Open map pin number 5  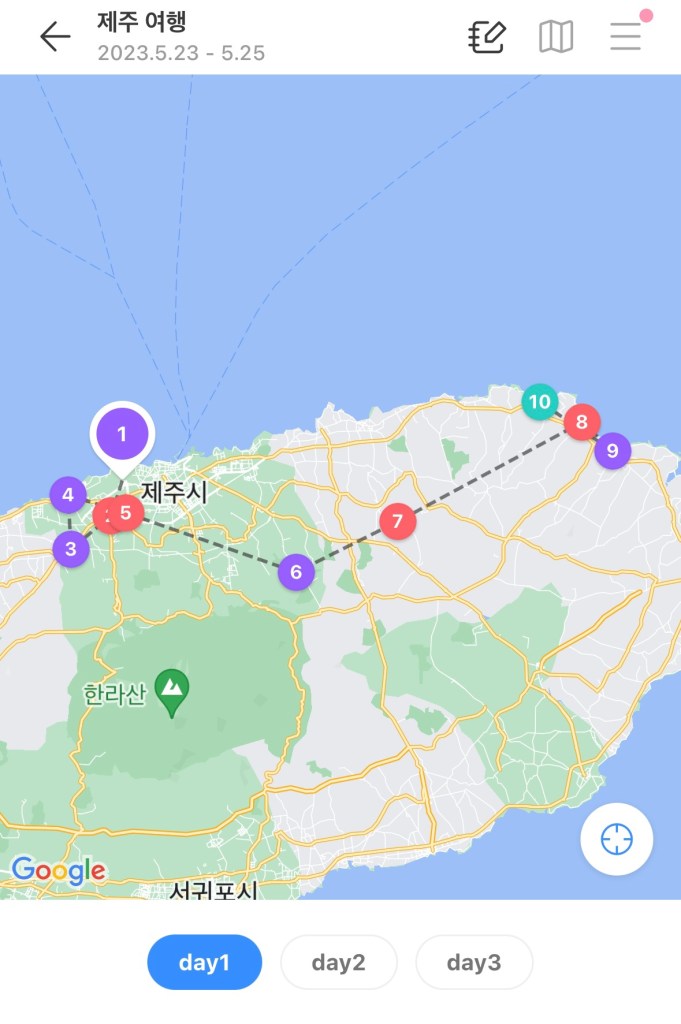pos(127,513)
